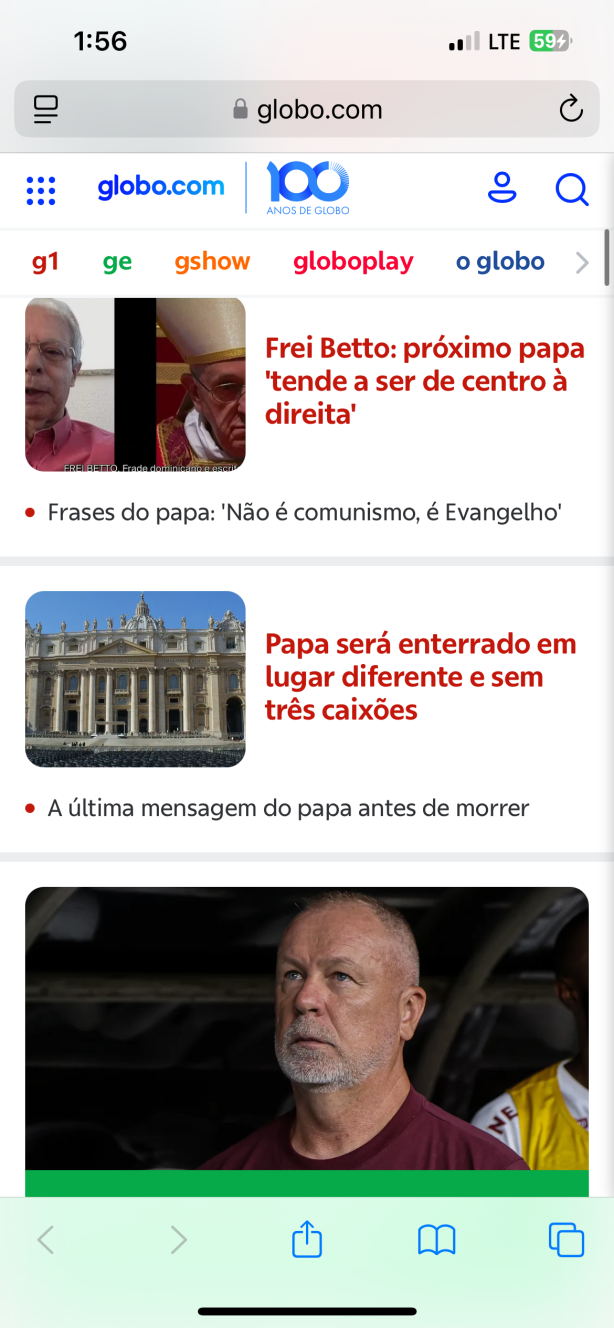Read the Frei Betto próximo papa headline

point(424,381)
